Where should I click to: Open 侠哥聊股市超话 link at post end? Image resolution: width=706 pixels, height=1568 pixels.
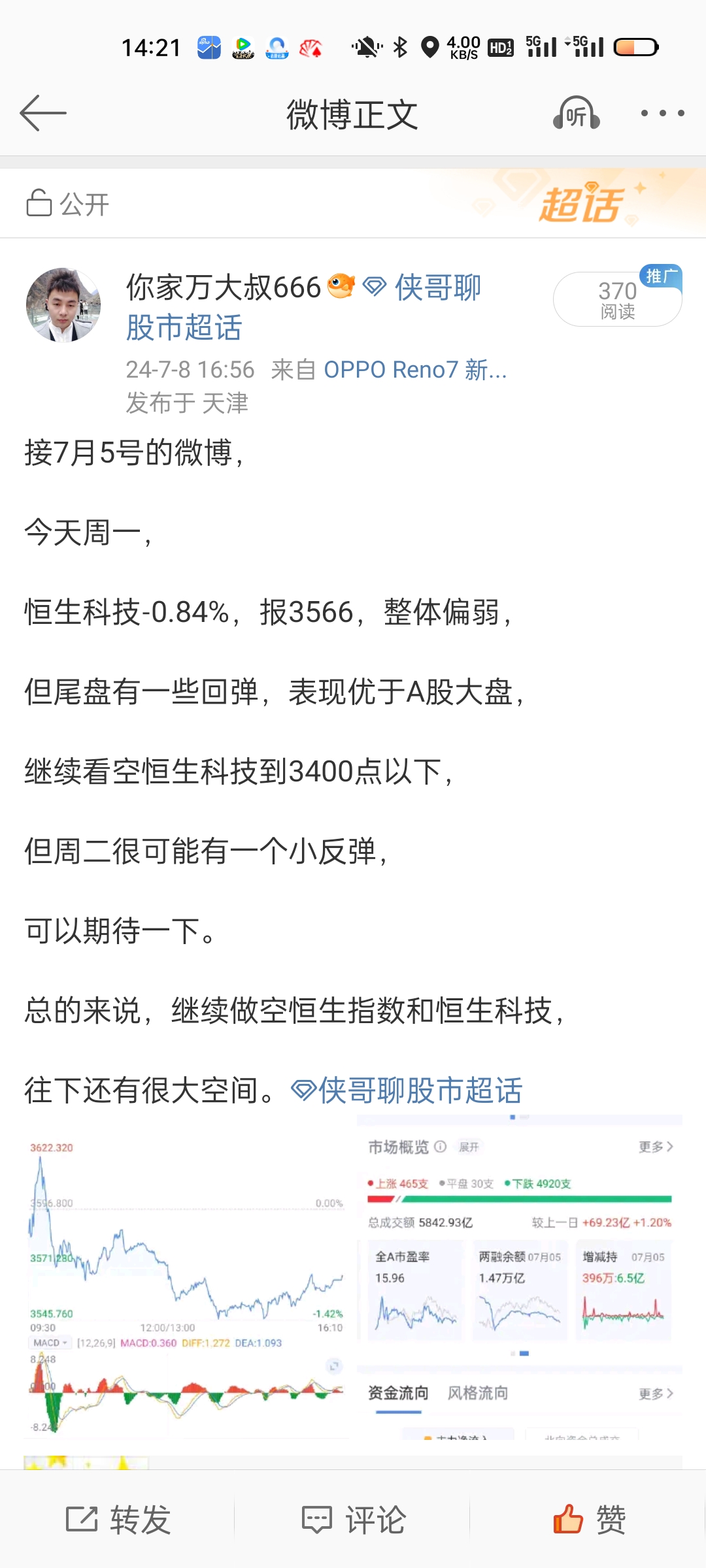[407, 1090]
